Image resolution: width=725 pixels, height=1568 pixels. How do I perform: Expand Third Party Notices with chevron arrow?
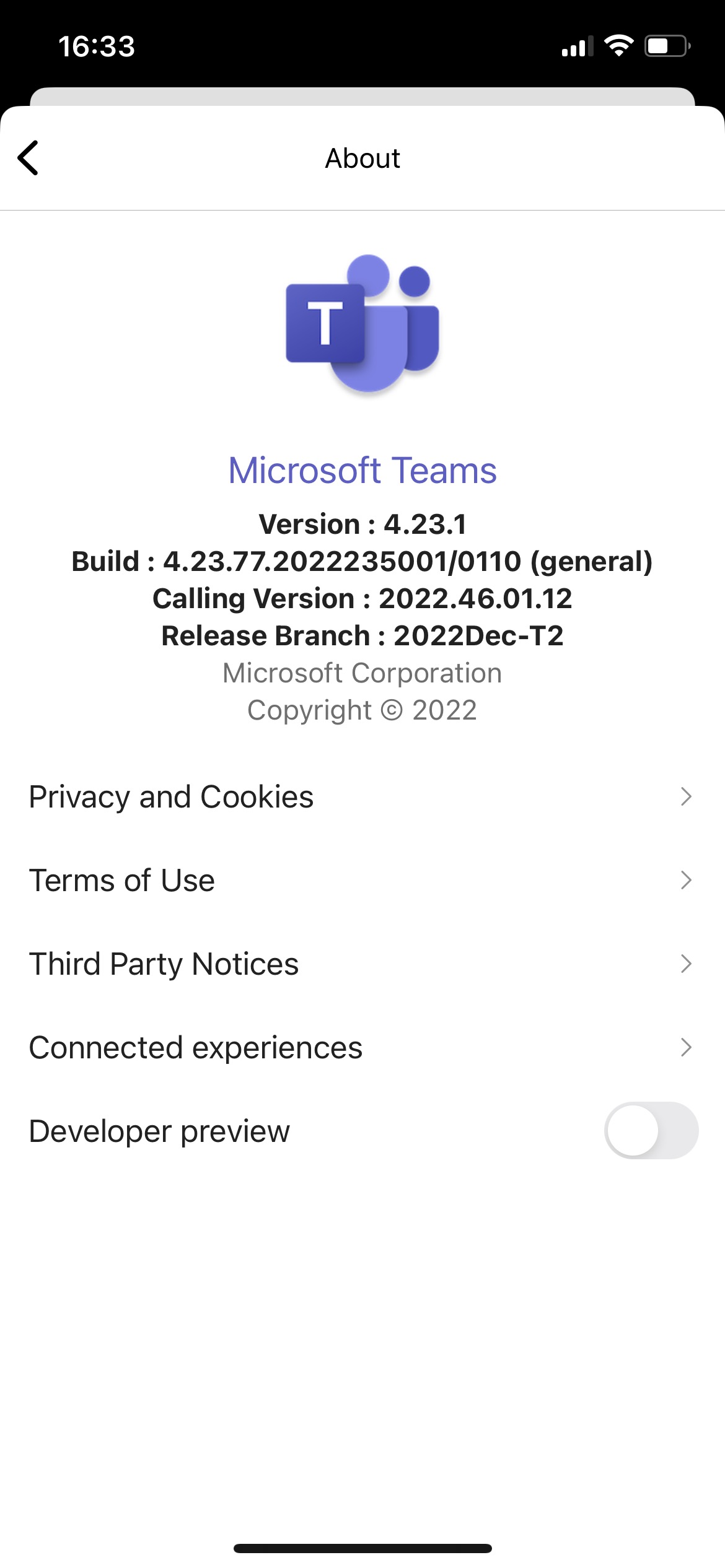(x=685, y=964)
